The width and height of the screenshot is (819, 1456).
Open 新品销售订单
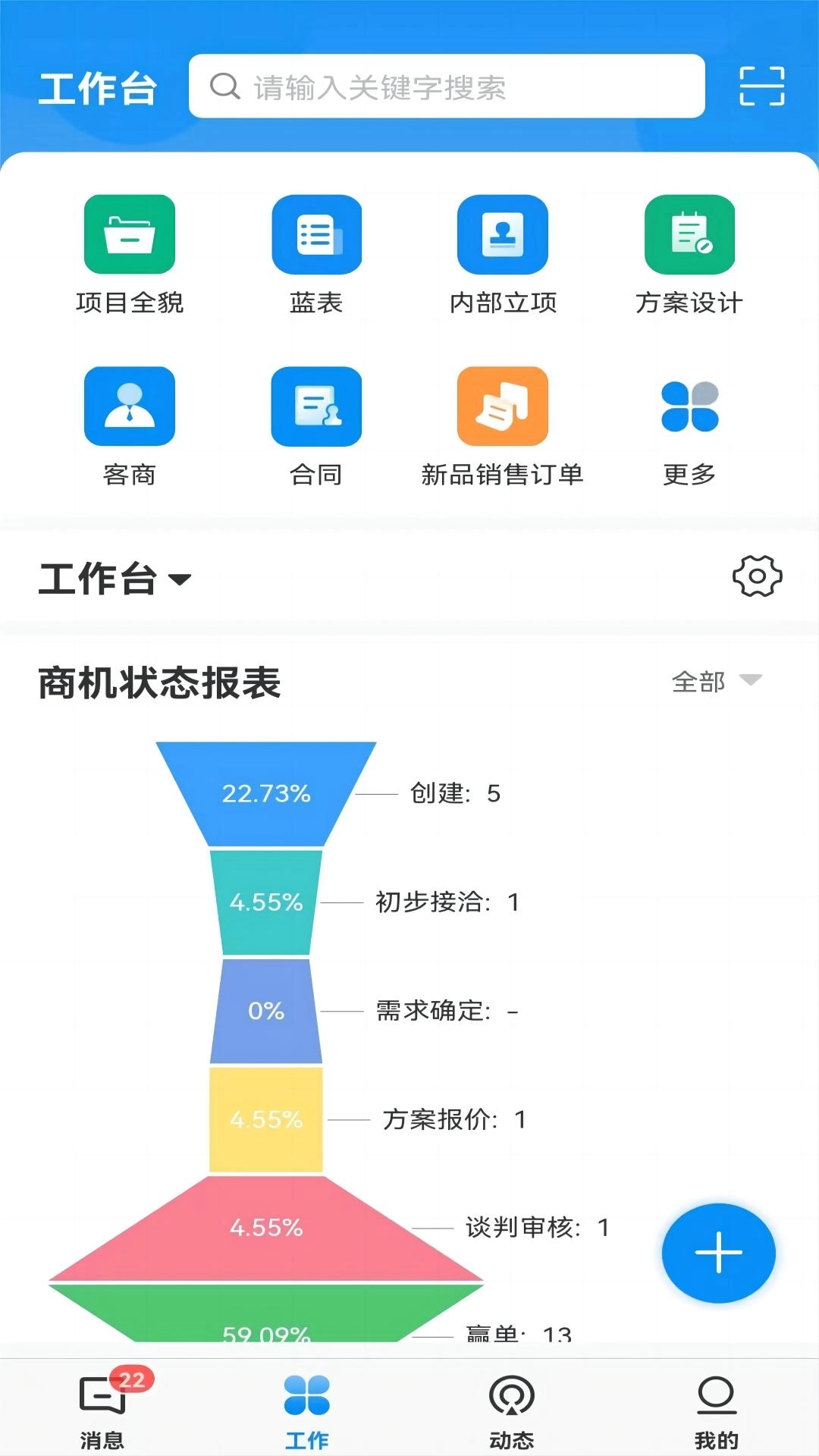pyautogui.click(x=503, y=407)
